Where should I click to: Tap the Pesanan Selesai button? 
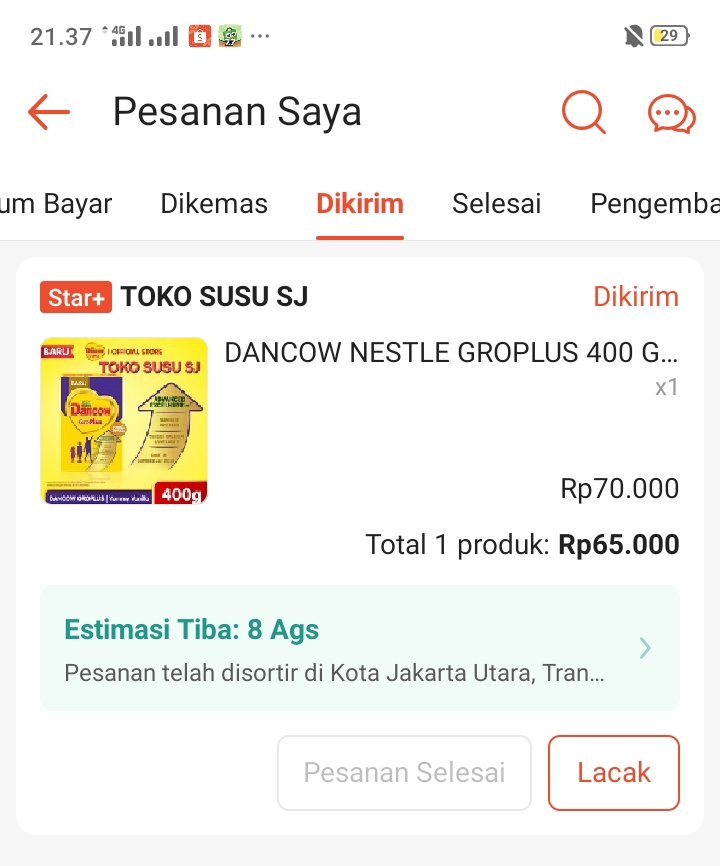[404, 773]
